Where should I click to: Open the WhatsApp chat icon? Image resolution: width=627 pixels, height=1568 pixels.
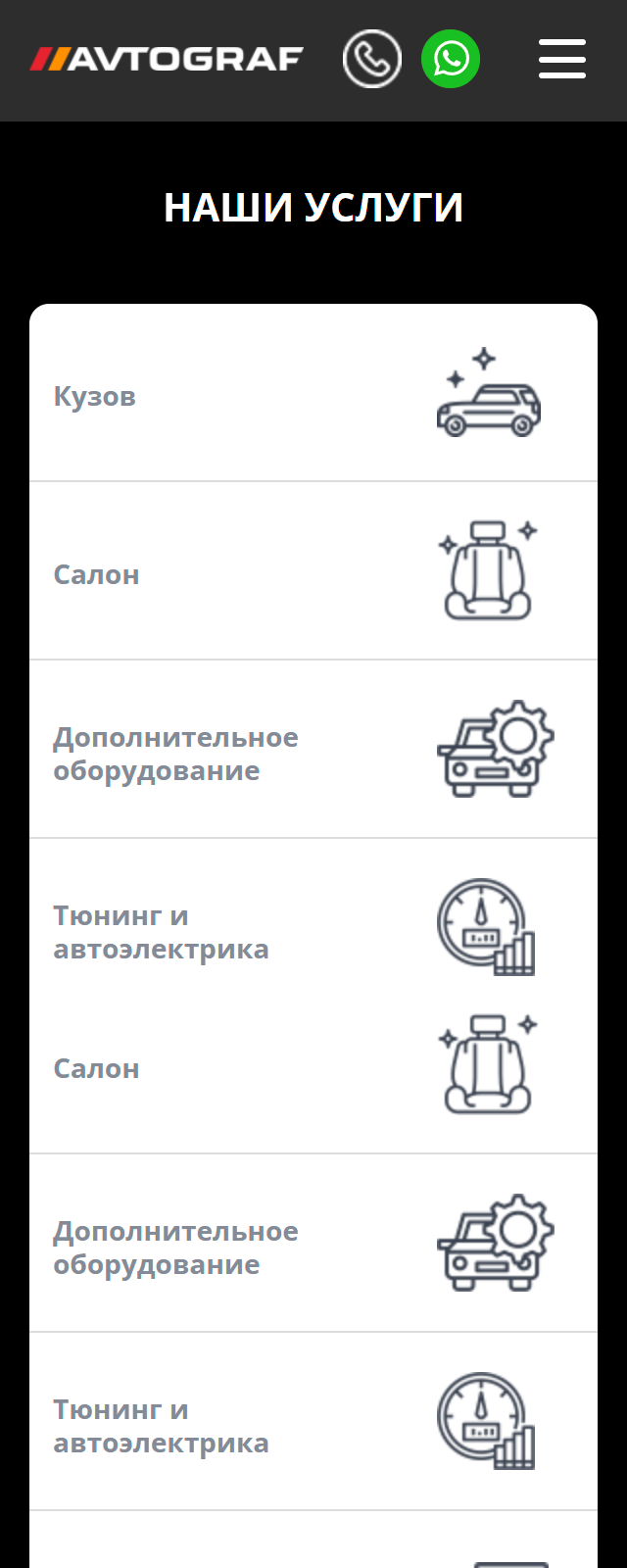click(x=451, y=59)
